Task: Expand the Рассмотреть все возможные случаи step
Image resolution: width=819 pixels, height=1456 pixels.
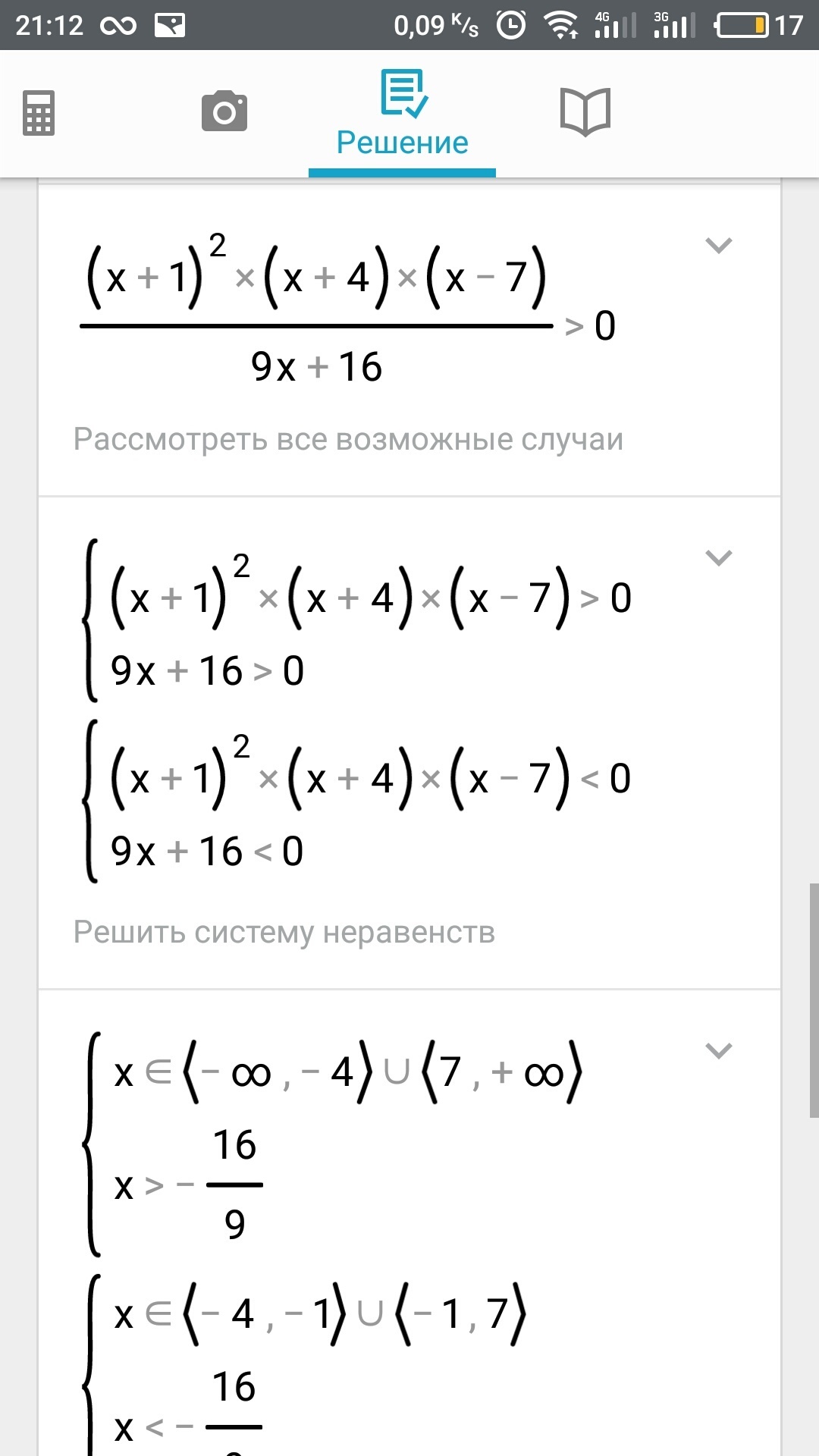Action: click(718, 245)
